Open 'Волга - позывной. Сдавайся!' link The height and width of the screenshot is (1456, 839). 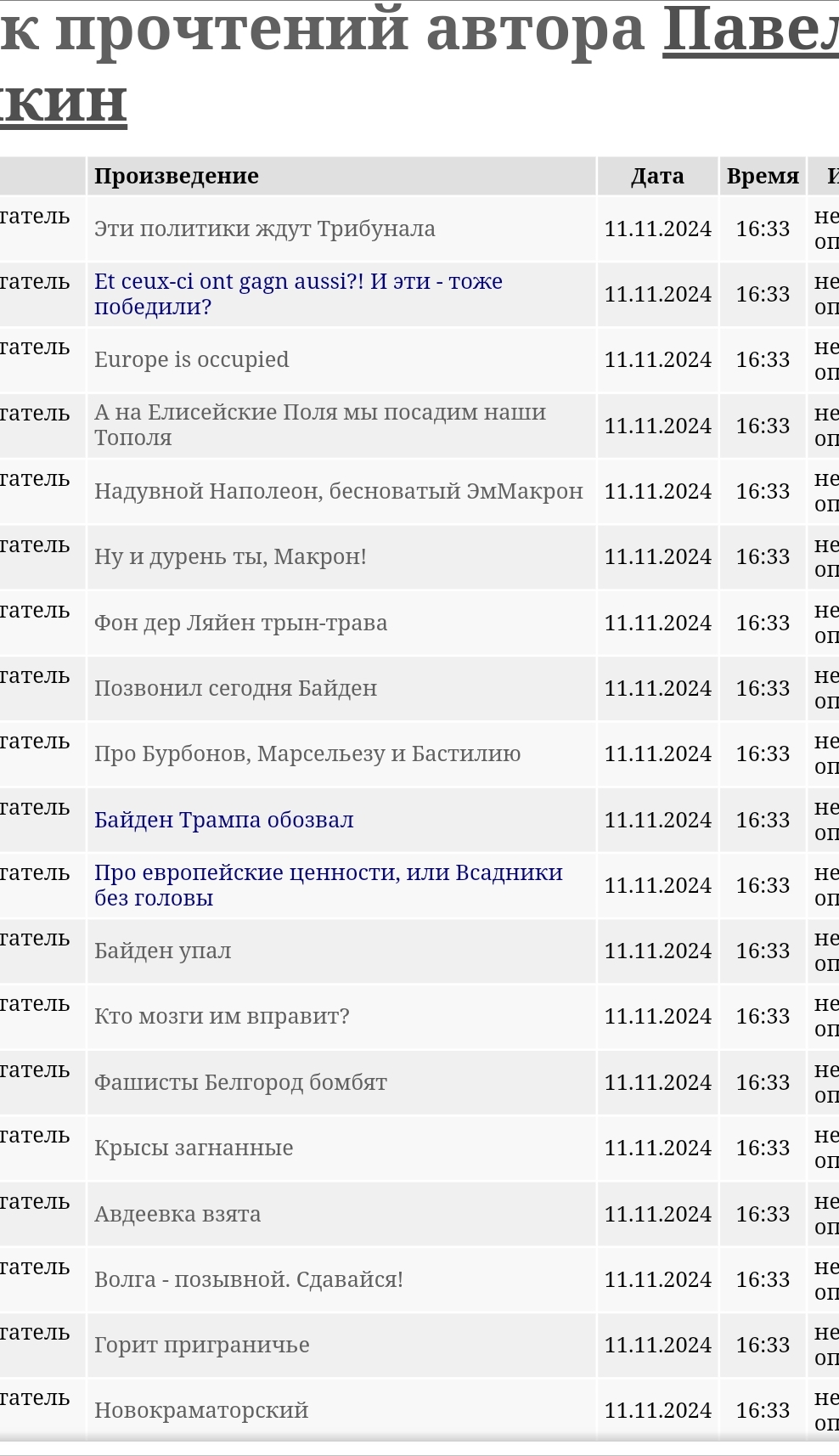pos(249,1280)
